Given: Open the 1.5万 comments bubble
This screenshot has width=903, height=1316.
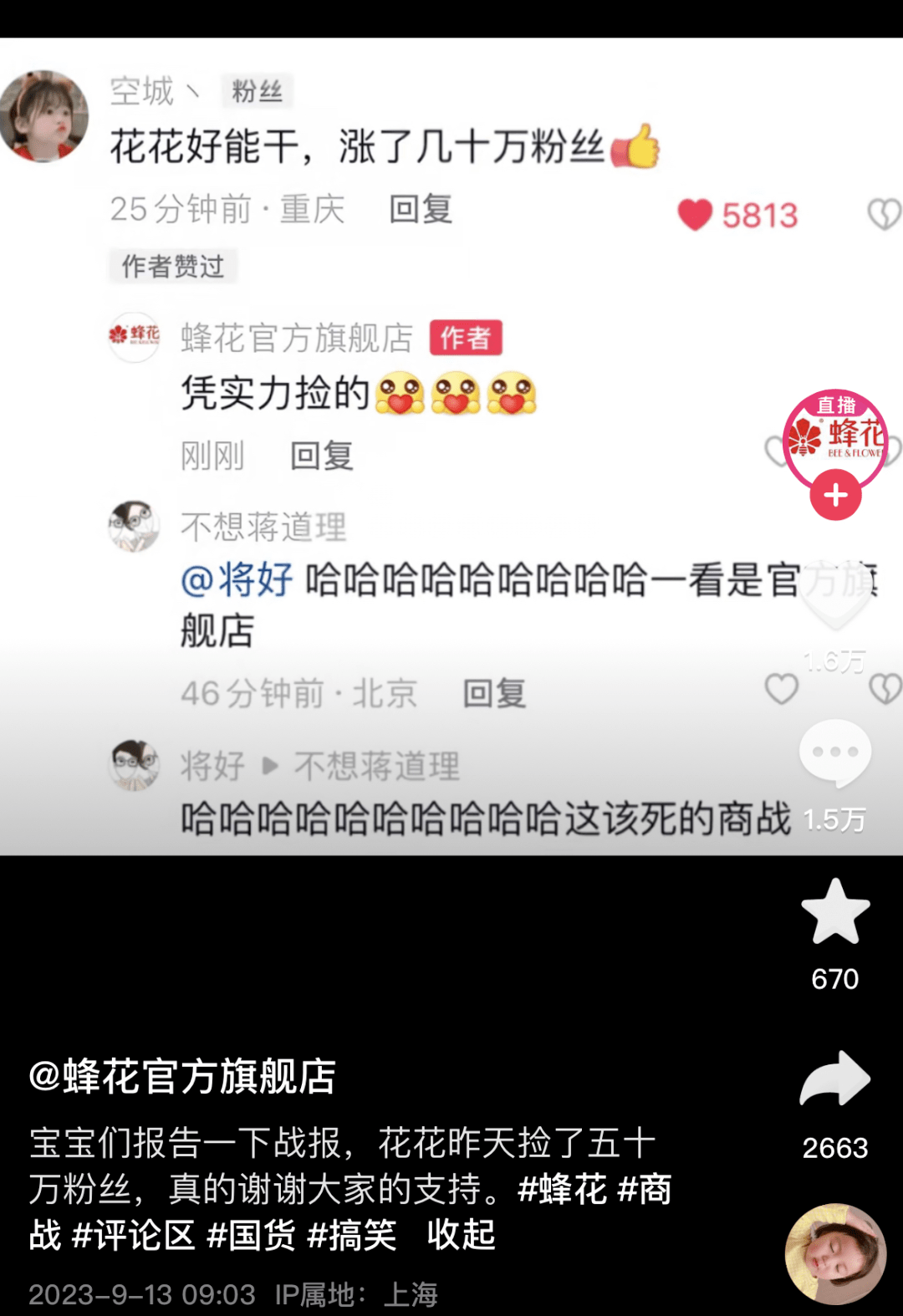Looking at the screenshot, I should pos(835,752).
